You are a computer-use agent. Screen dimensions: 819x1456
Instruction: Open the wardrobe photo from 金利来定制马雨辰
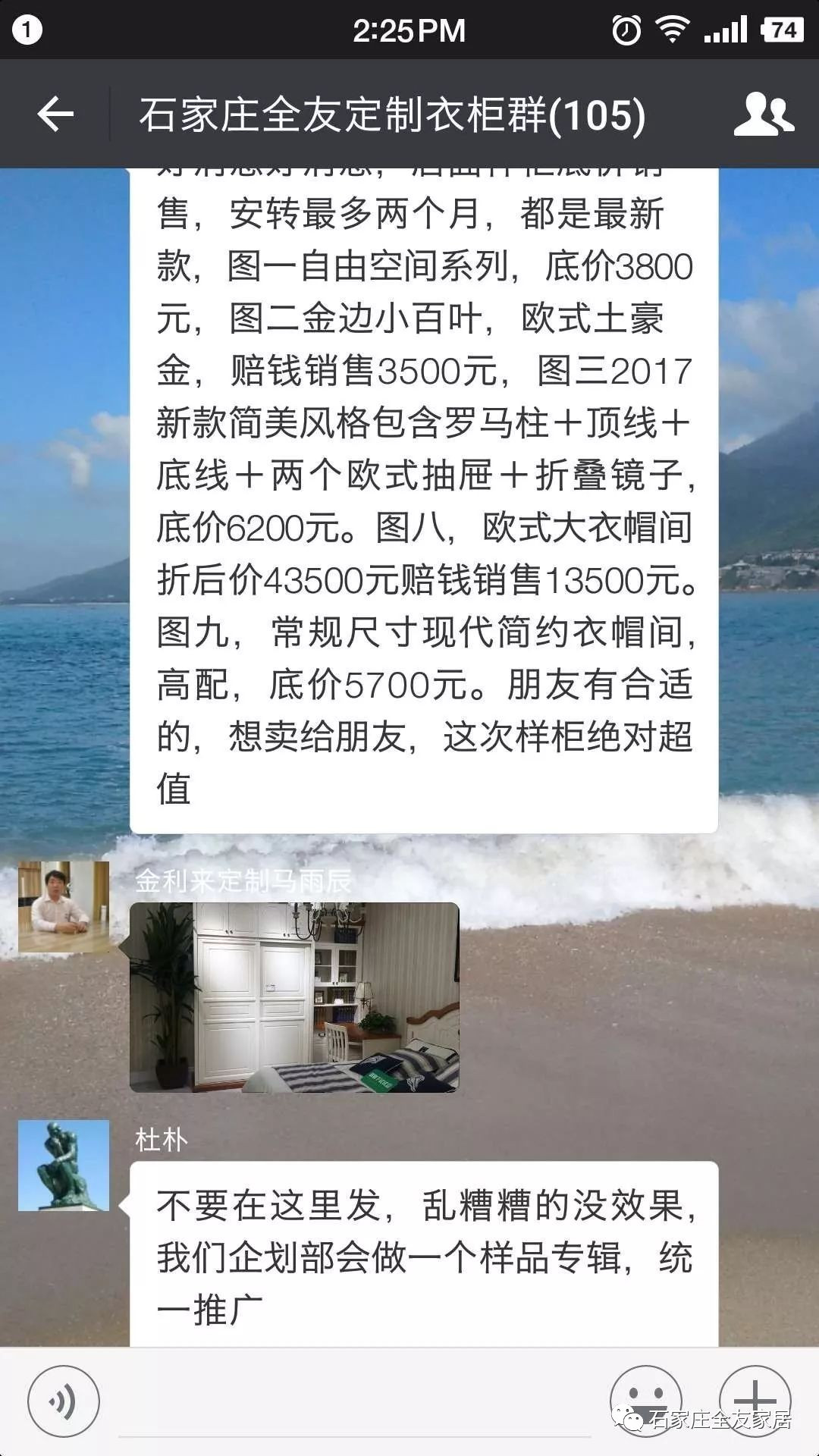[x=294, y=997]
